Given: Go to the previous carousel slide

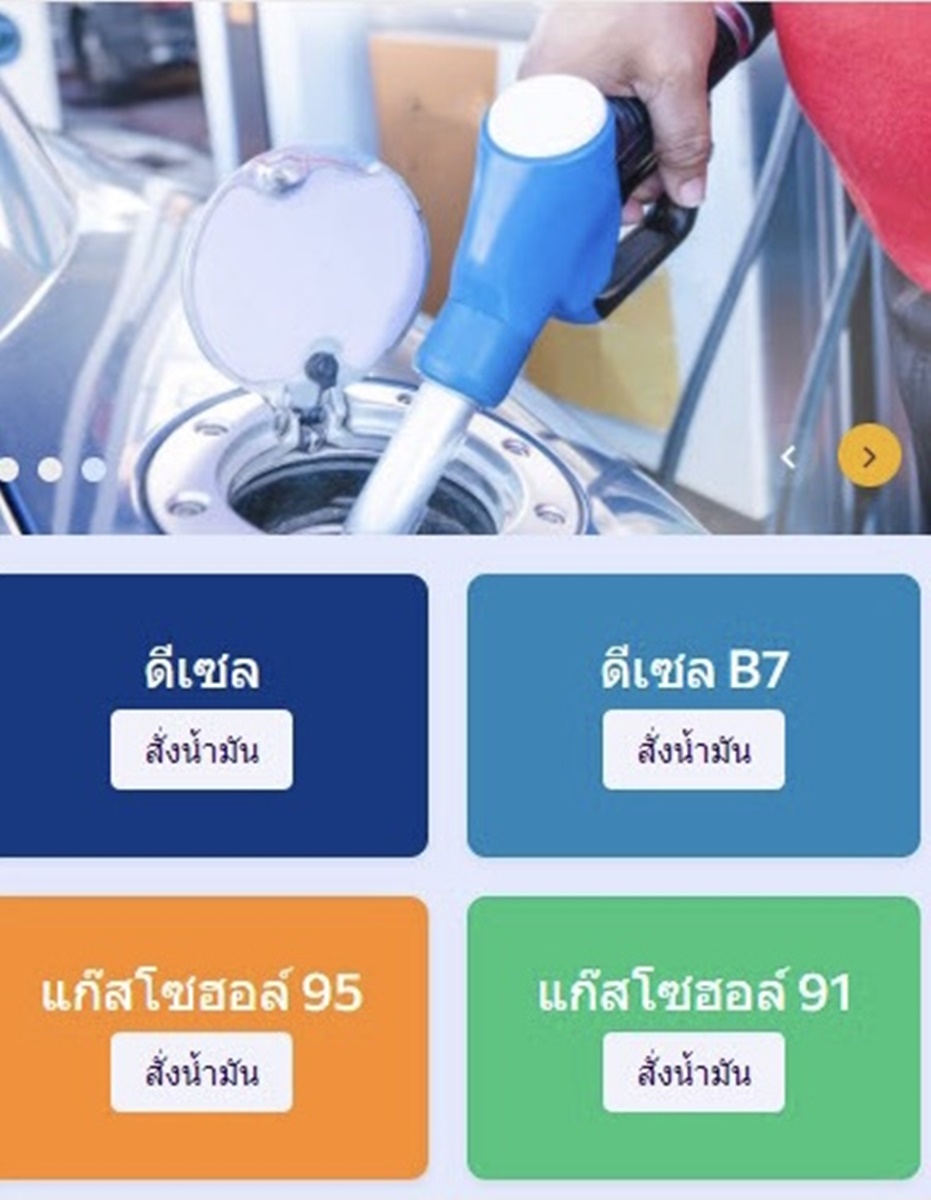Looking at the screenshot, I should coord(789,457).
